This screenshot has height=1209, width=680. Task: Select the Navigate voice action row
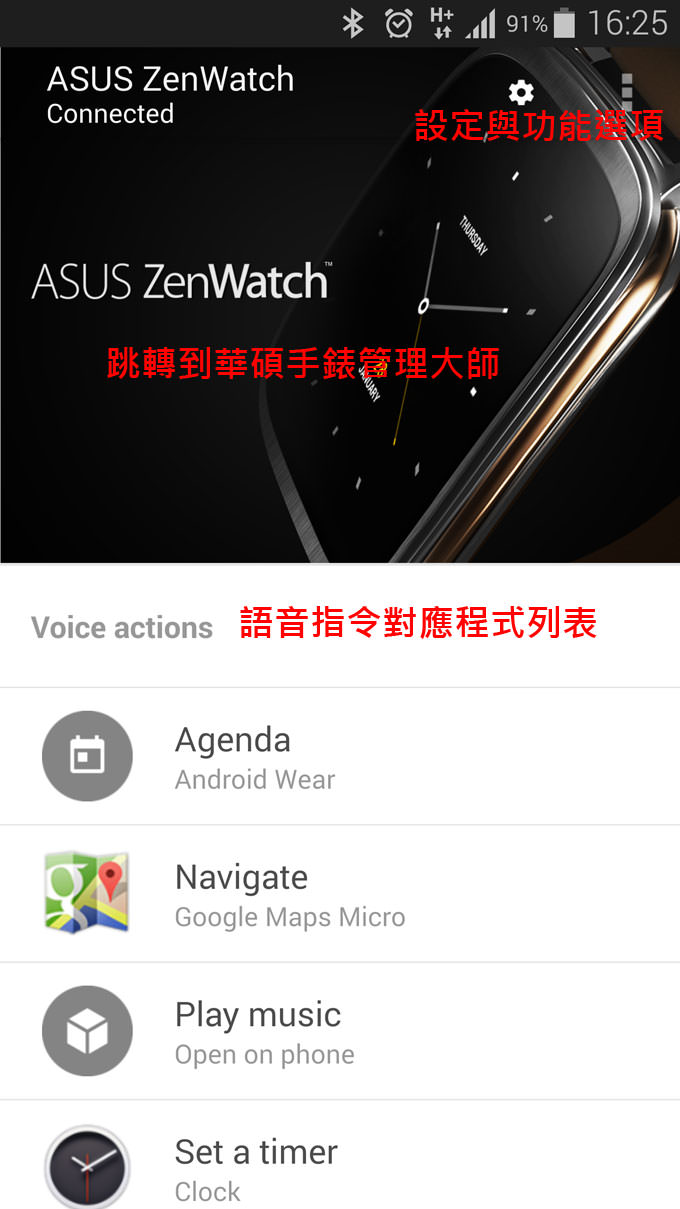click(340, 894)
